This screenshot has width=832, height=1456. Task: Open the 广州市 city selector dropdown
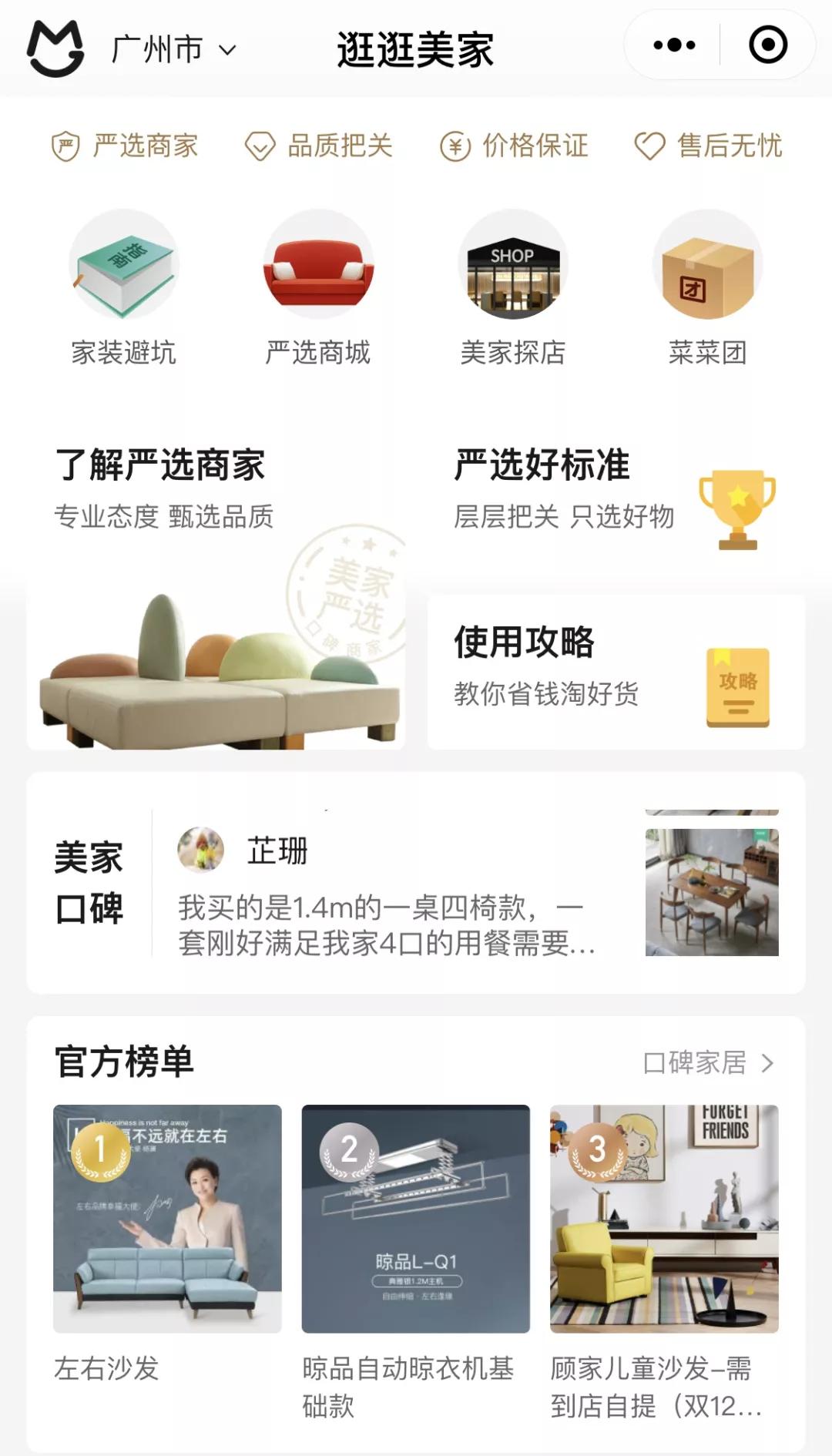click(173, 49)
